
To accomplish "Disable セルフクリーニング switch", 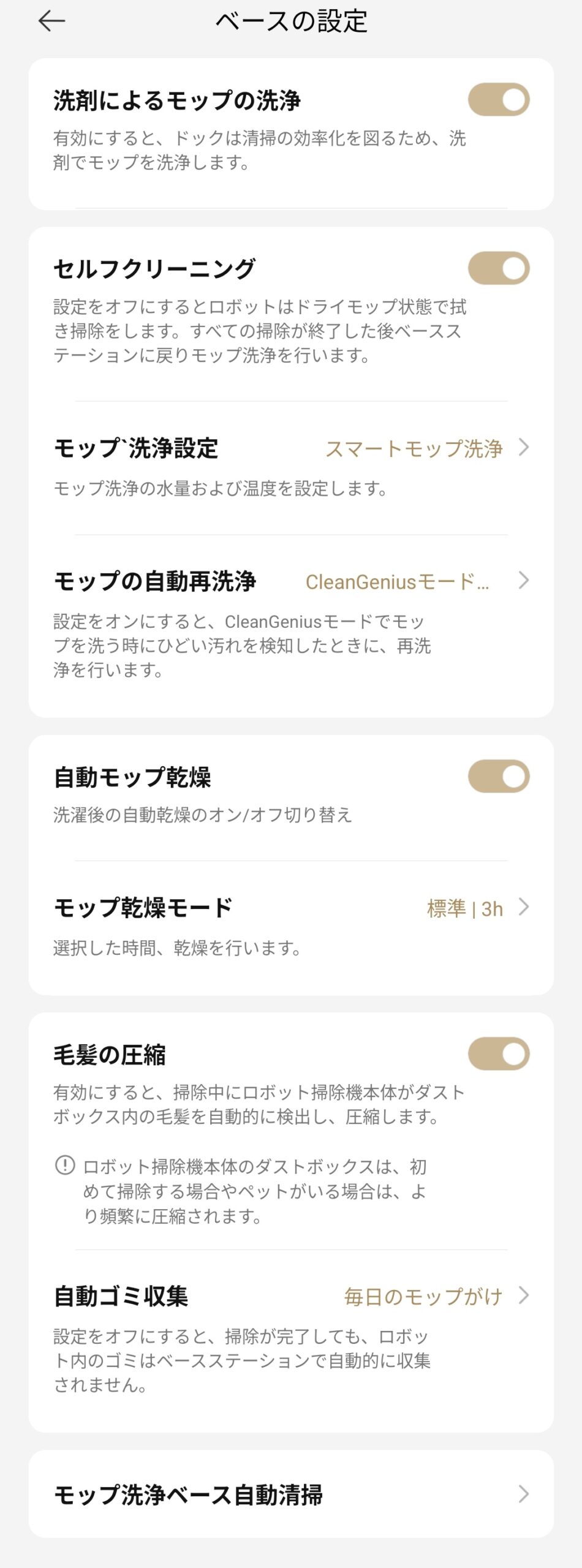I will (498, 268).
